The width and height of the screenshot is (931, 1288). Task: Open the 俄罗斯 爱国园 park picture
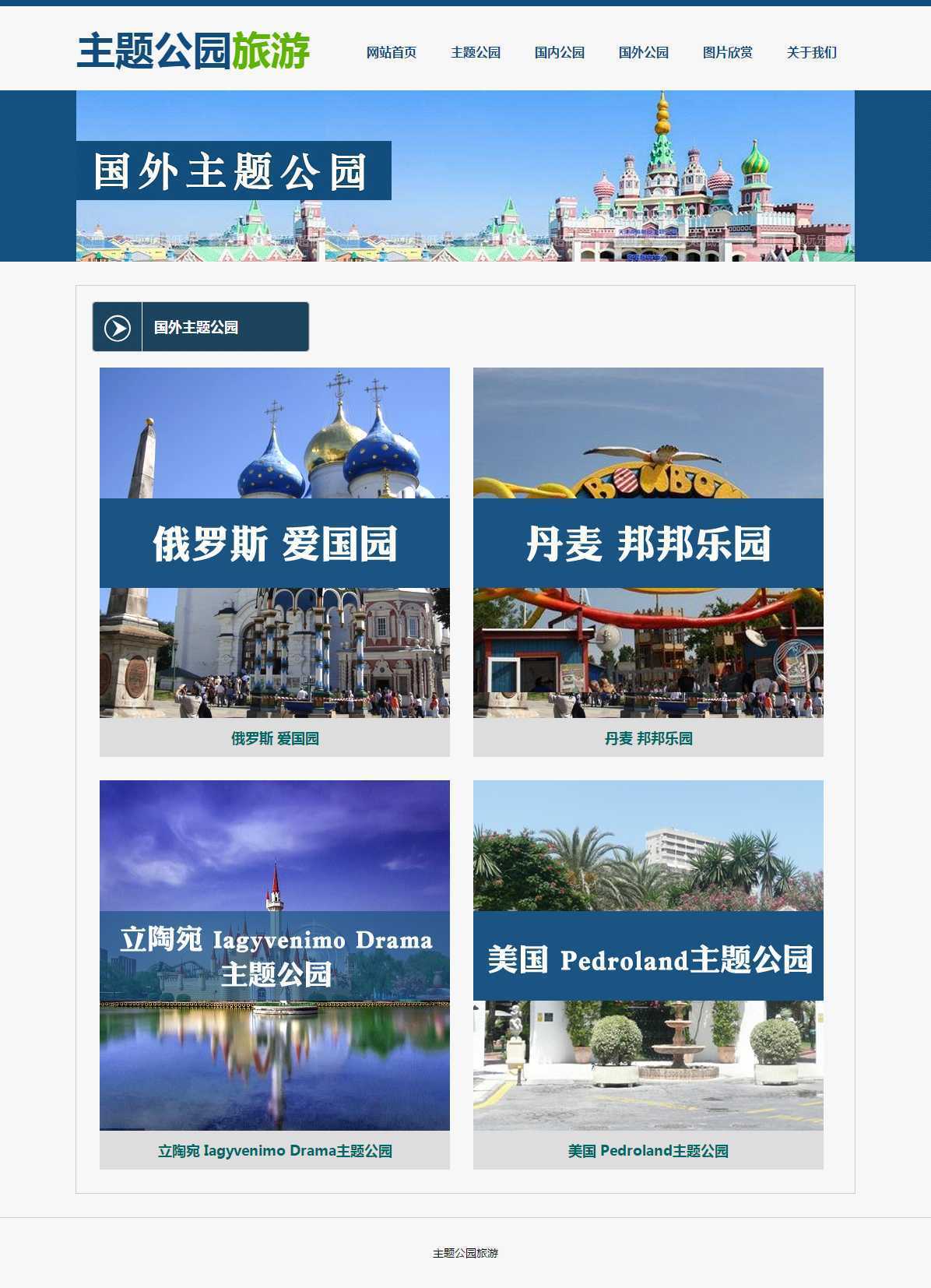click(275, 542)
